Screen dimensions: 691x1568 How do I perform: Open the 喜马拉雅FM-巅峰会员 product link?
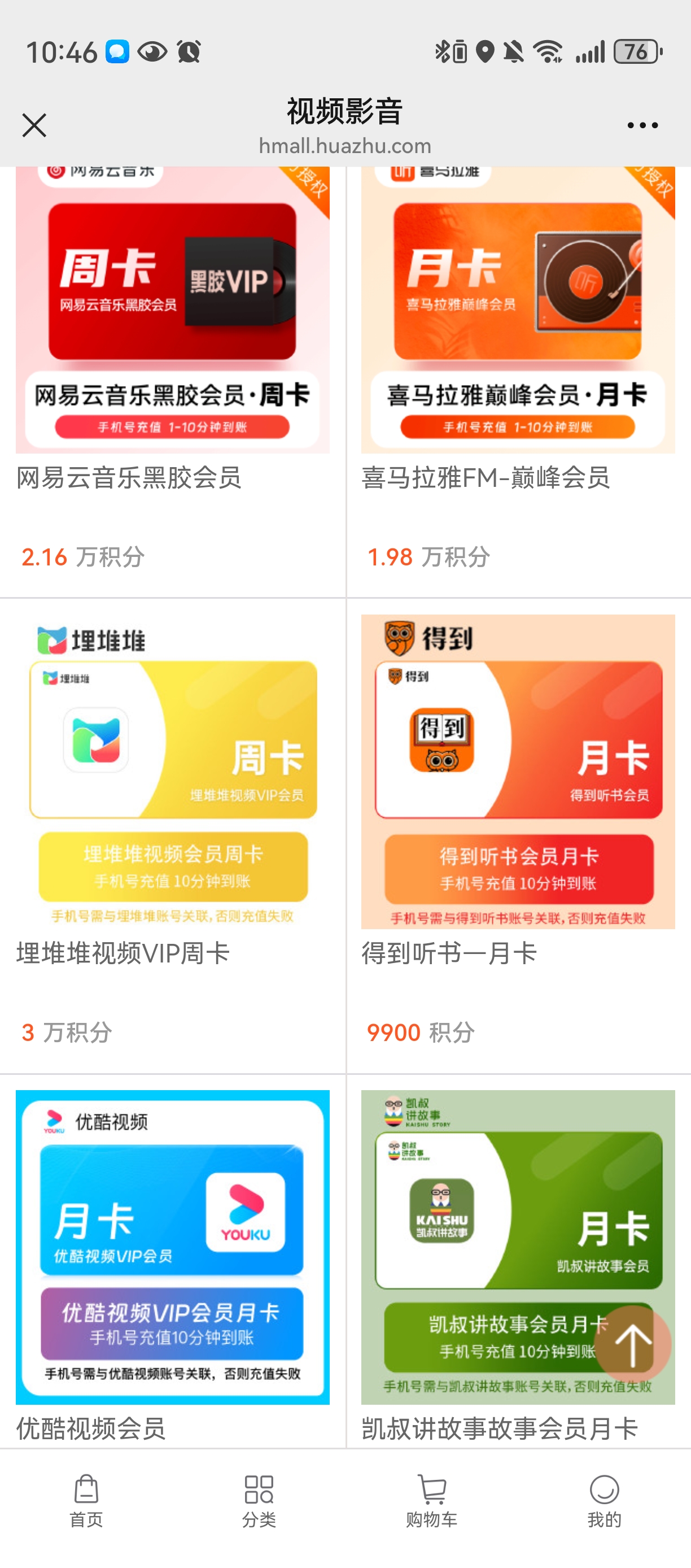coord(487,479)
